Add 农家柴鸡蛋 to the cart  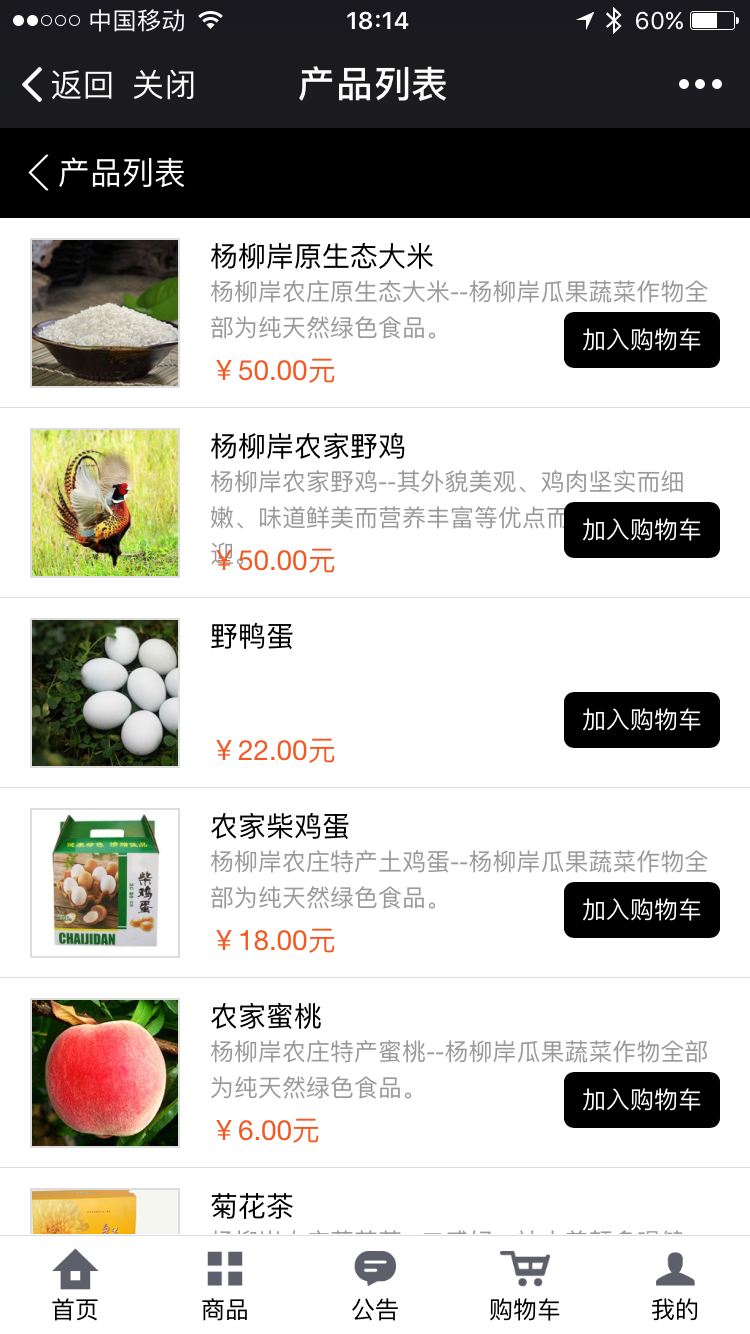point(641,910)
